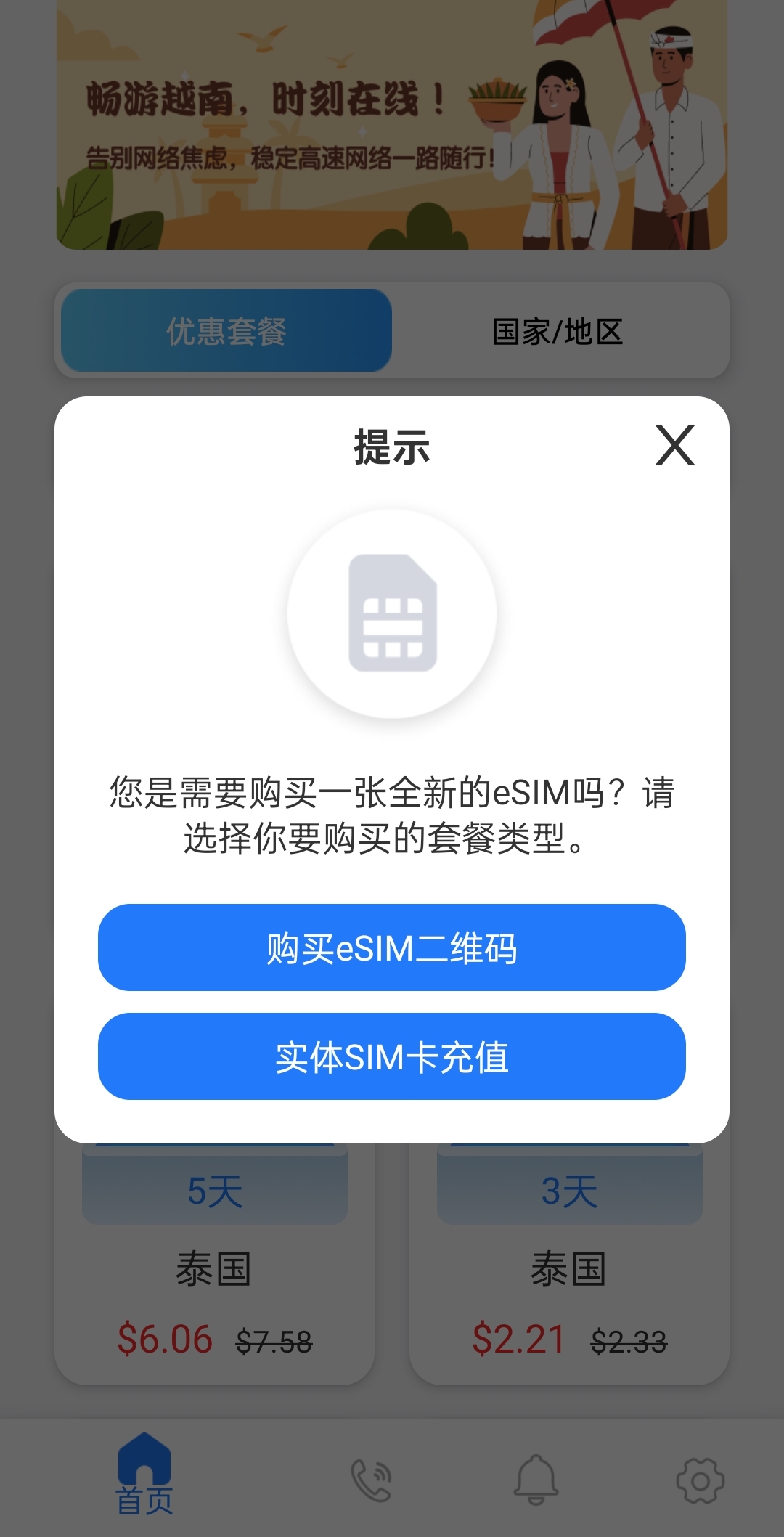This screenshot has height=1537, width=784.
Task: Close the 提示 dialog
Action: [x=675, y=445]
